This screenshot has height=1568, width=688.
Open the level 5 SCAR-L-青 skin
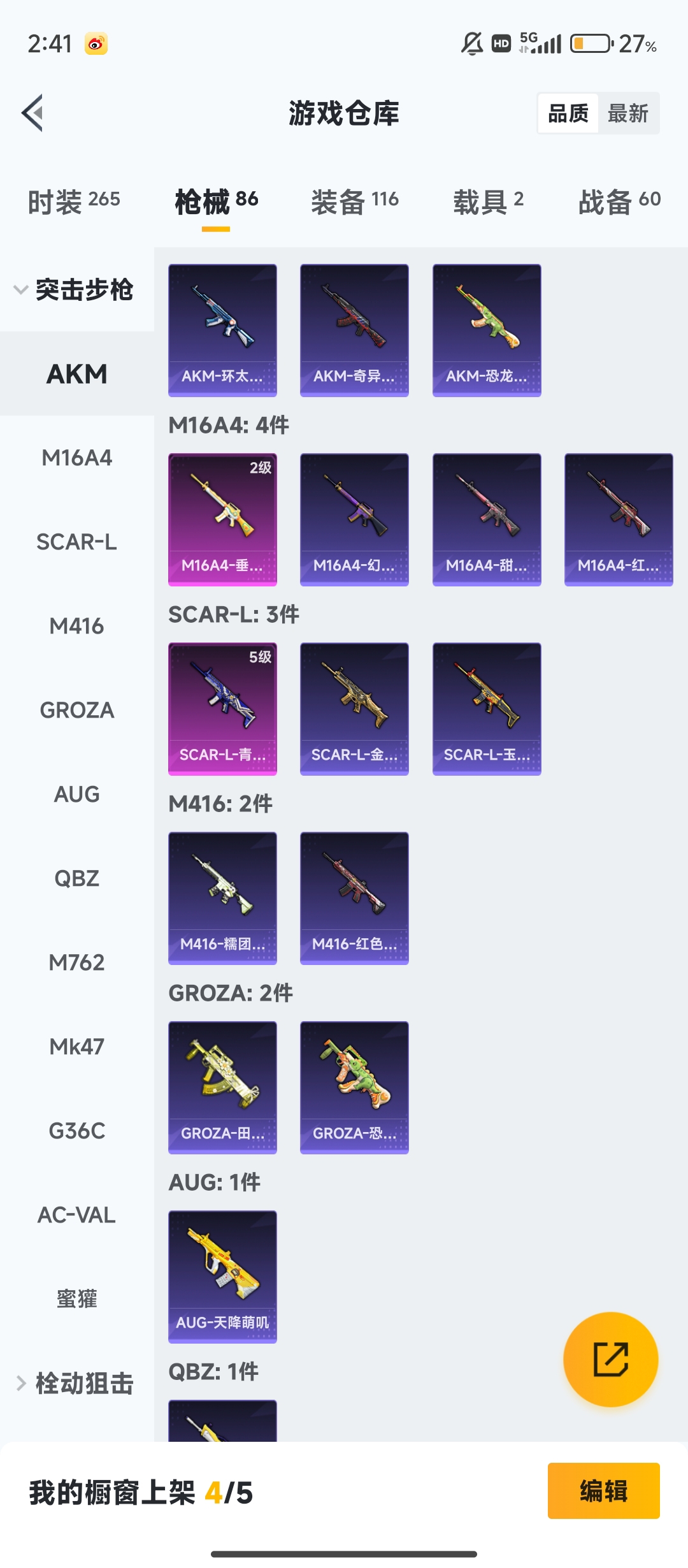coord(222,709)
